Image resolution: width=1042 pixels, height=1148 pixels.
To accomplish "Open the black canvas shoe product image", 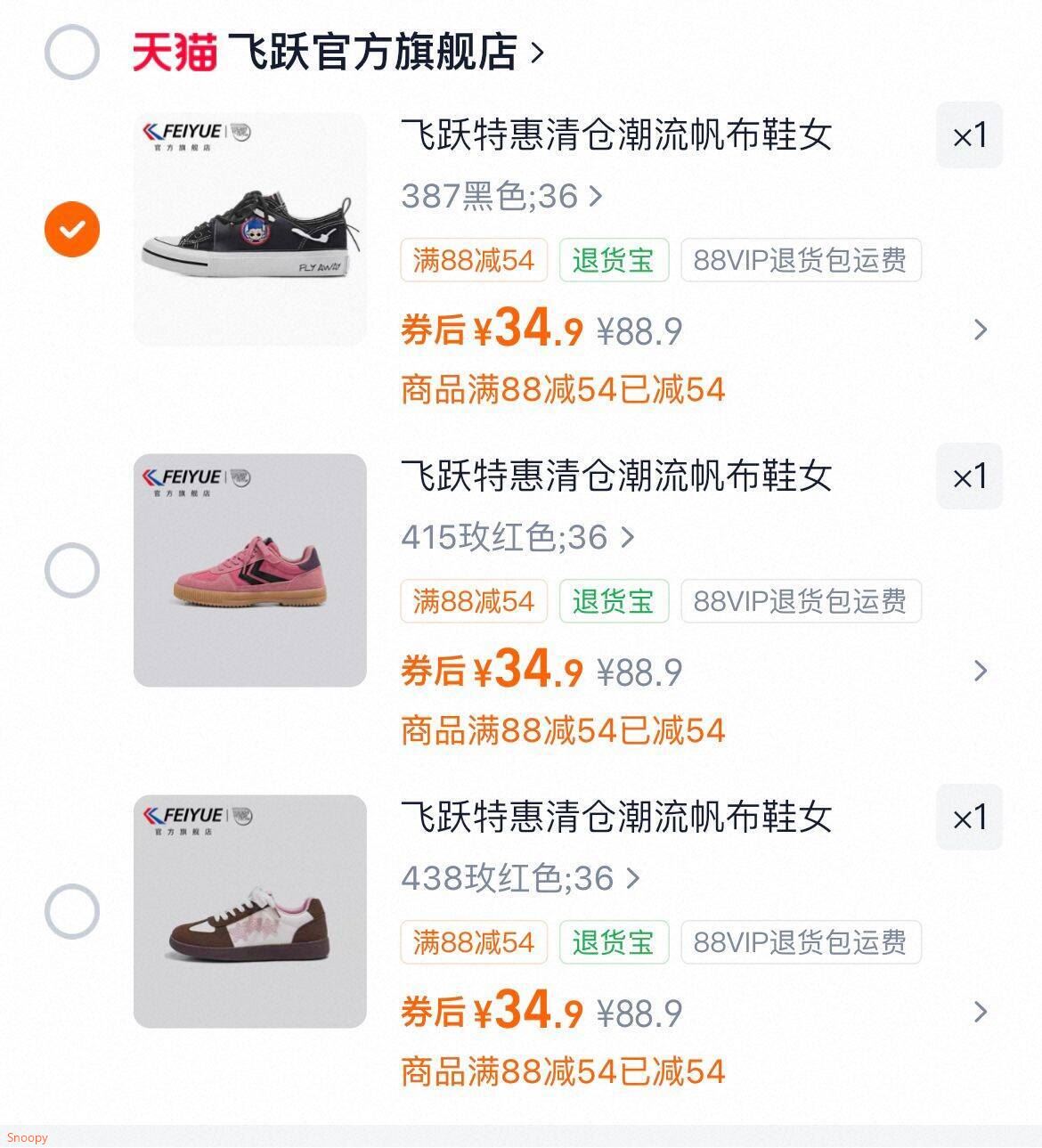I will point(250,229).
